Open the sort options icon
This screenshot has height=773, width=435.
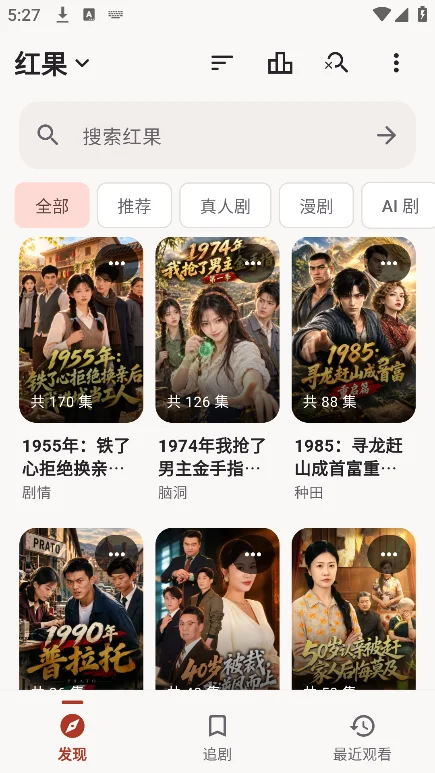[222, 63]
